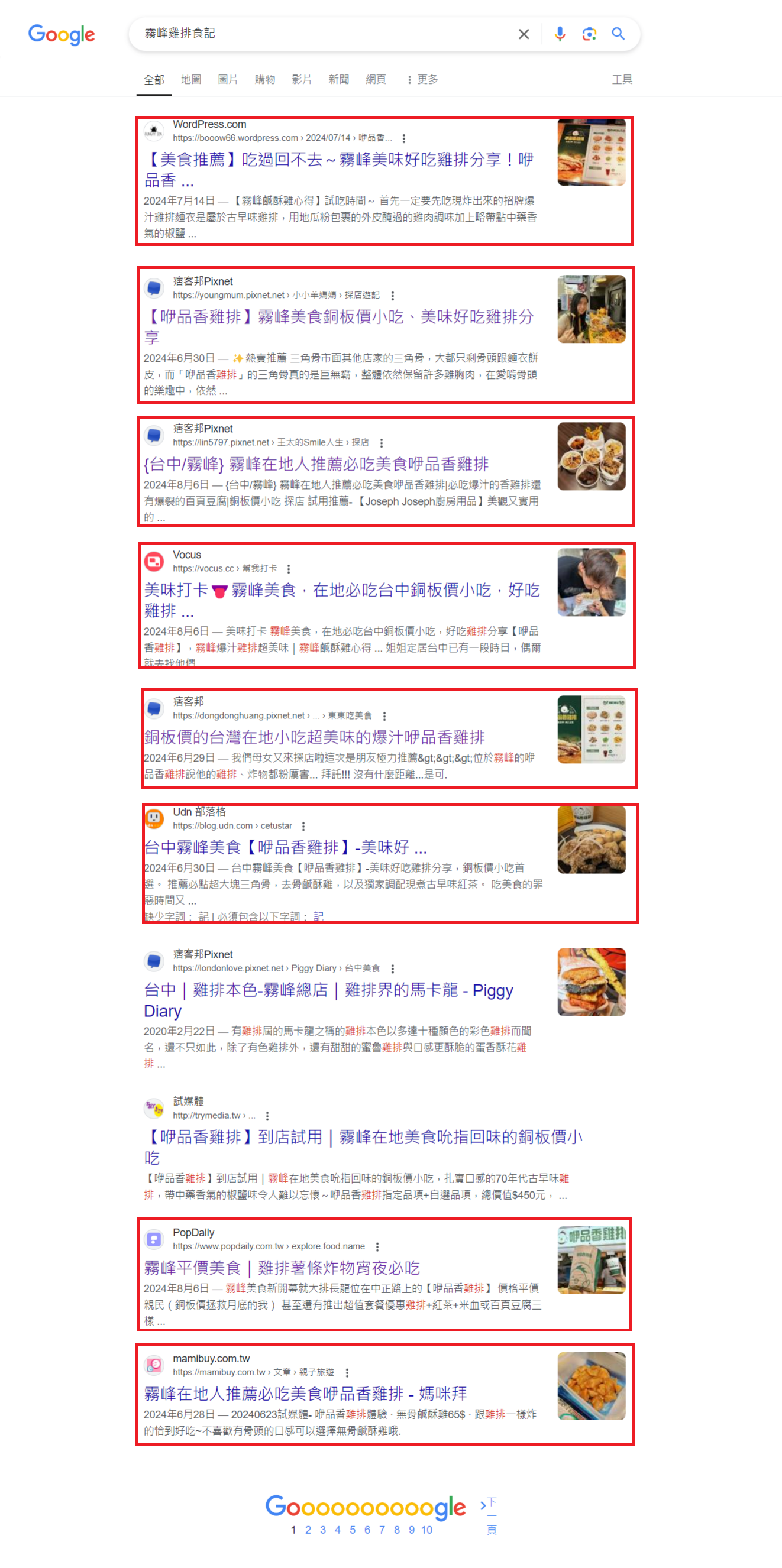Open the WordPress 【美食推薦】吃過回不去 result
Viewport: 782px width, 1568px height.
pos(338,169)
